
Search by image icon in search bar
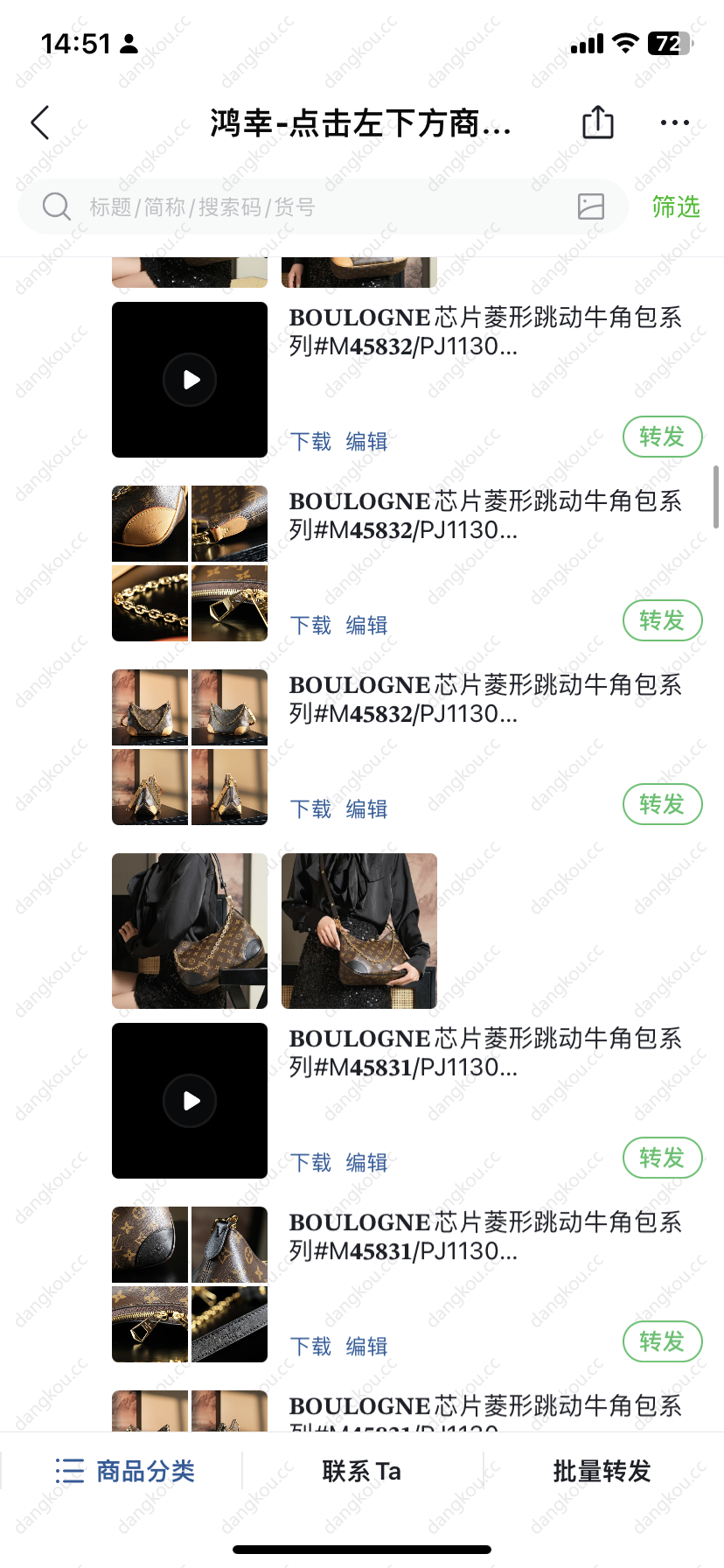point(591,206)
